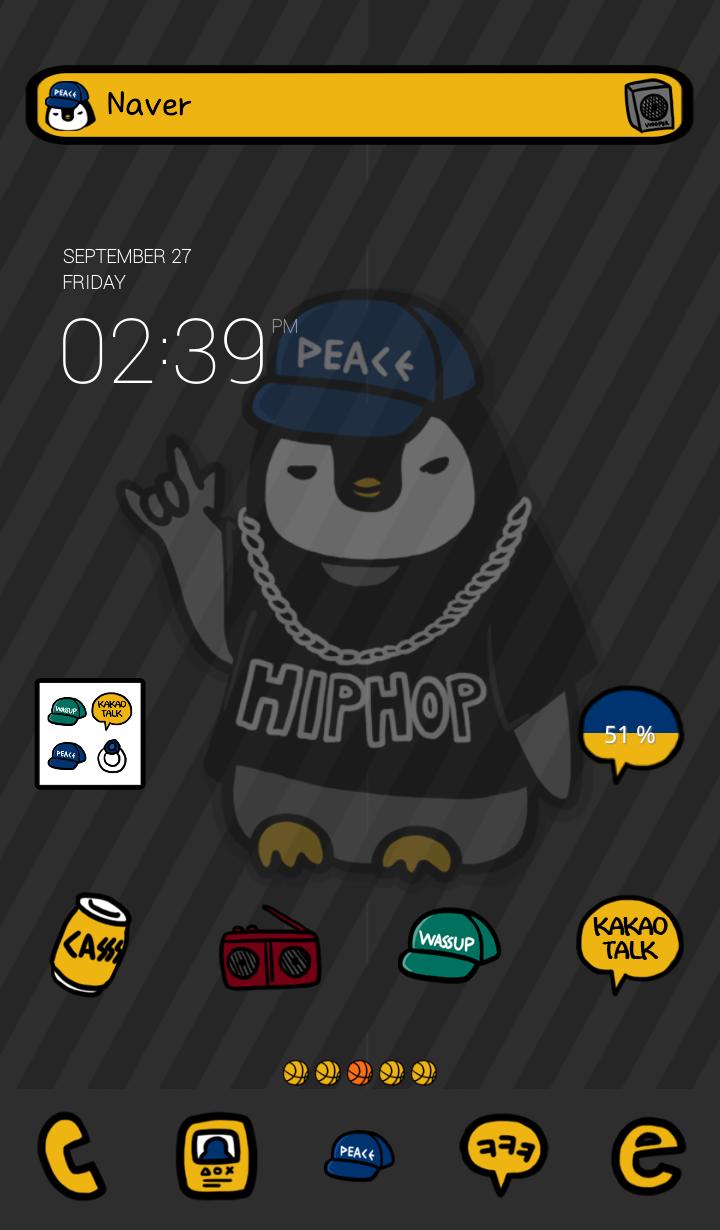Open the ㅋㅋㅋ messenger bubble in the dock
Image resolution: width=720 pixels, height=1230 pixels.
[x=503, y=1155]
